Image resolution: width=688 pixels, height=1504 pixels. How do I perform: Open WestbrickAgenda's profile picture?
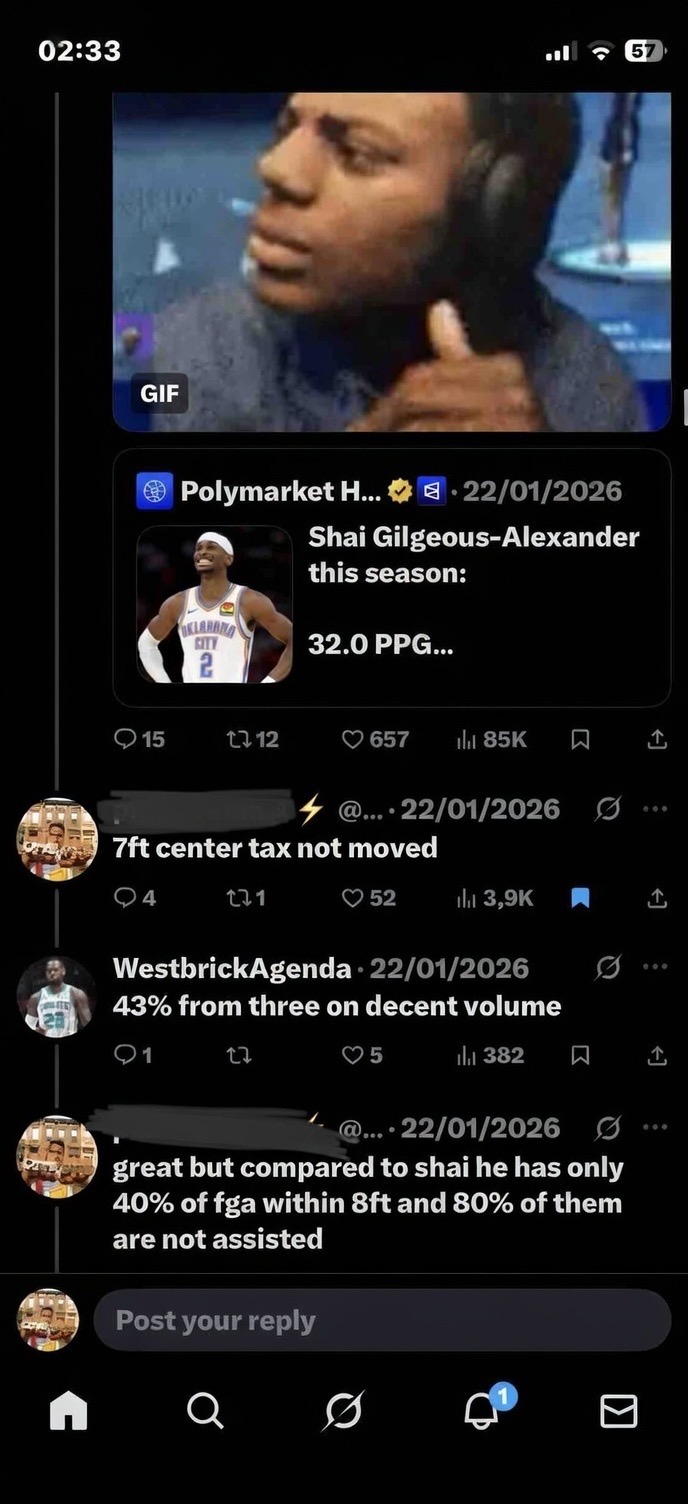pos(56,996)
